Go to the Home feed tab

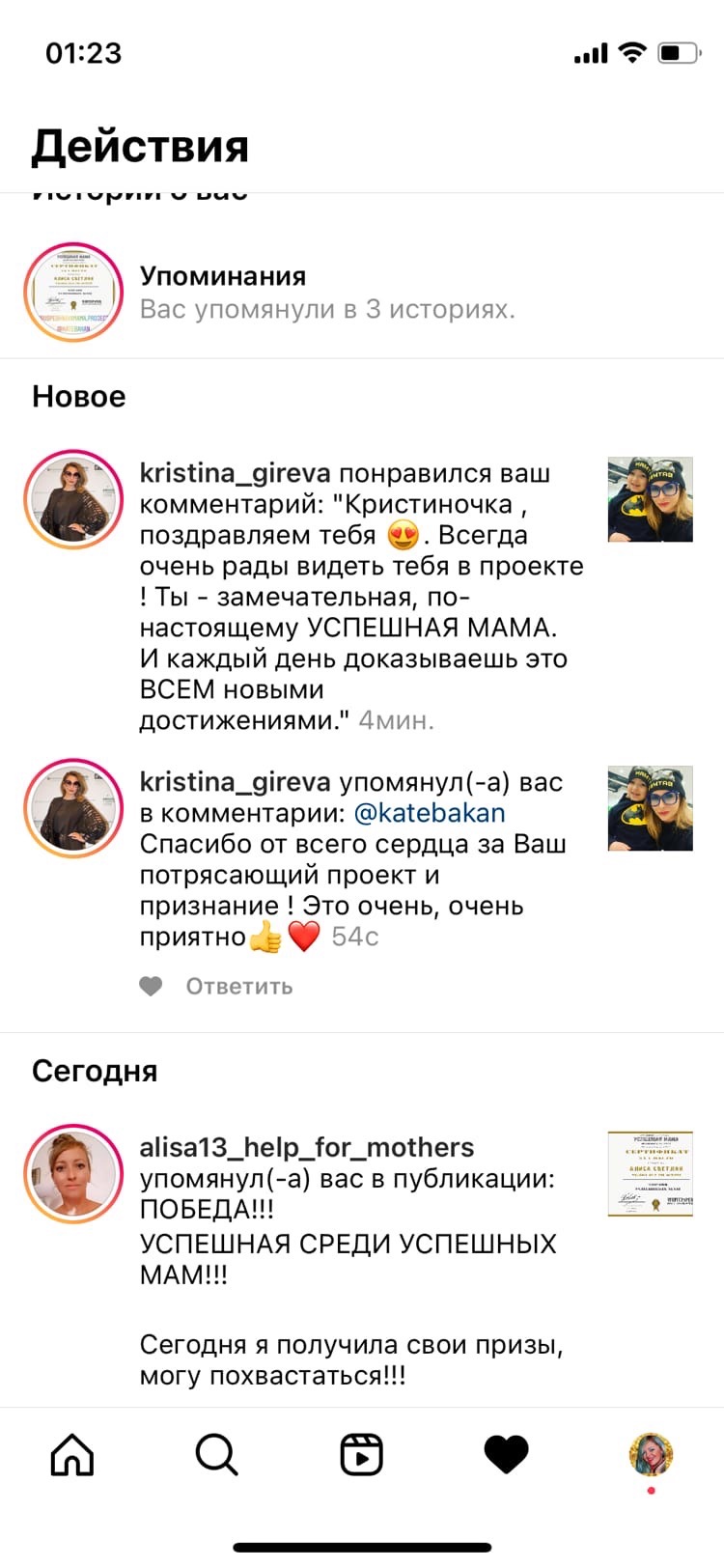(x=72, y=1454)
